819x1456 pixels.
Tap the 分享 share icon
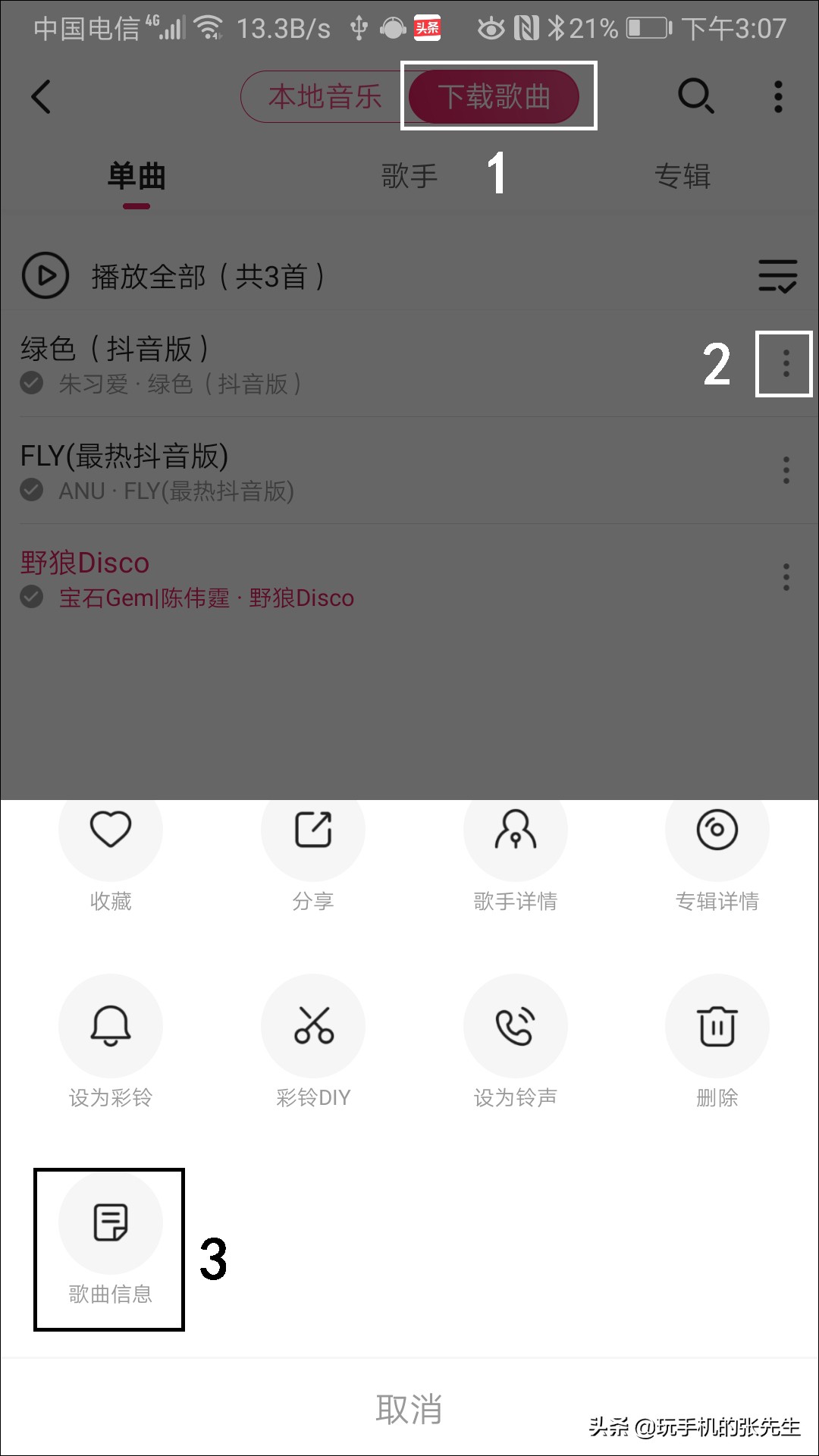[312, 830]
